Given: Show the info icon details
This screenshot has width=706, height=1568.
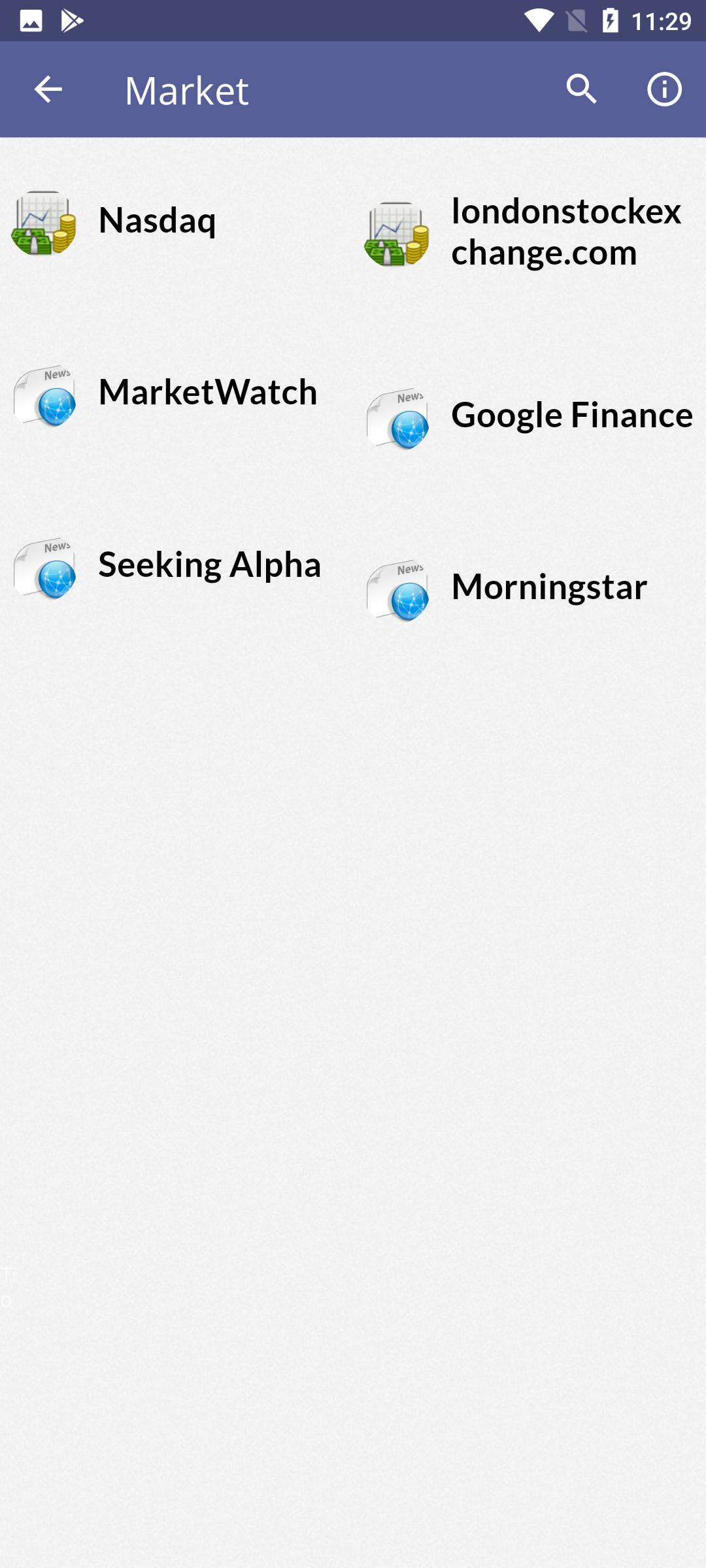Looking at the screenshot, I should click(x=664, y=90).
